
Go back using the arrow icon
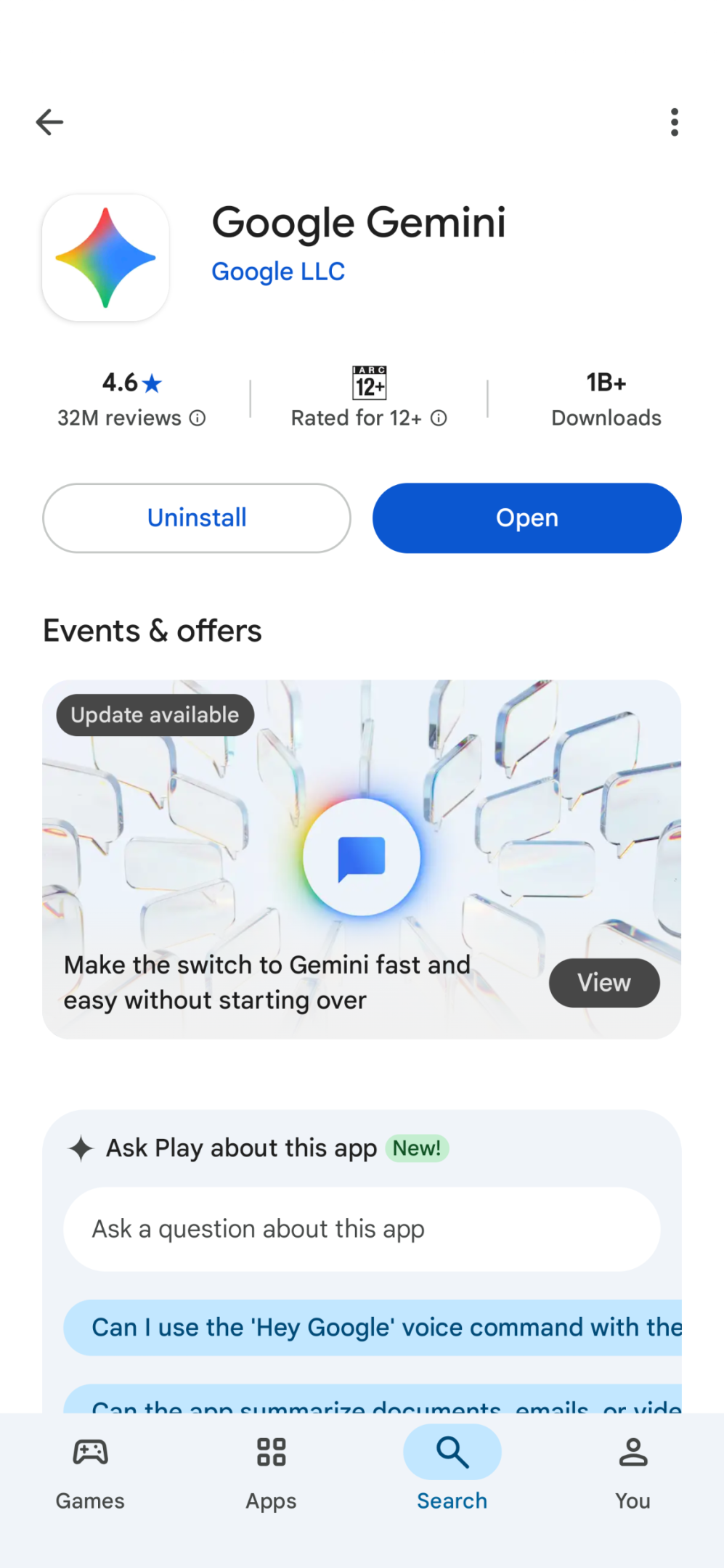click(49, 122)
